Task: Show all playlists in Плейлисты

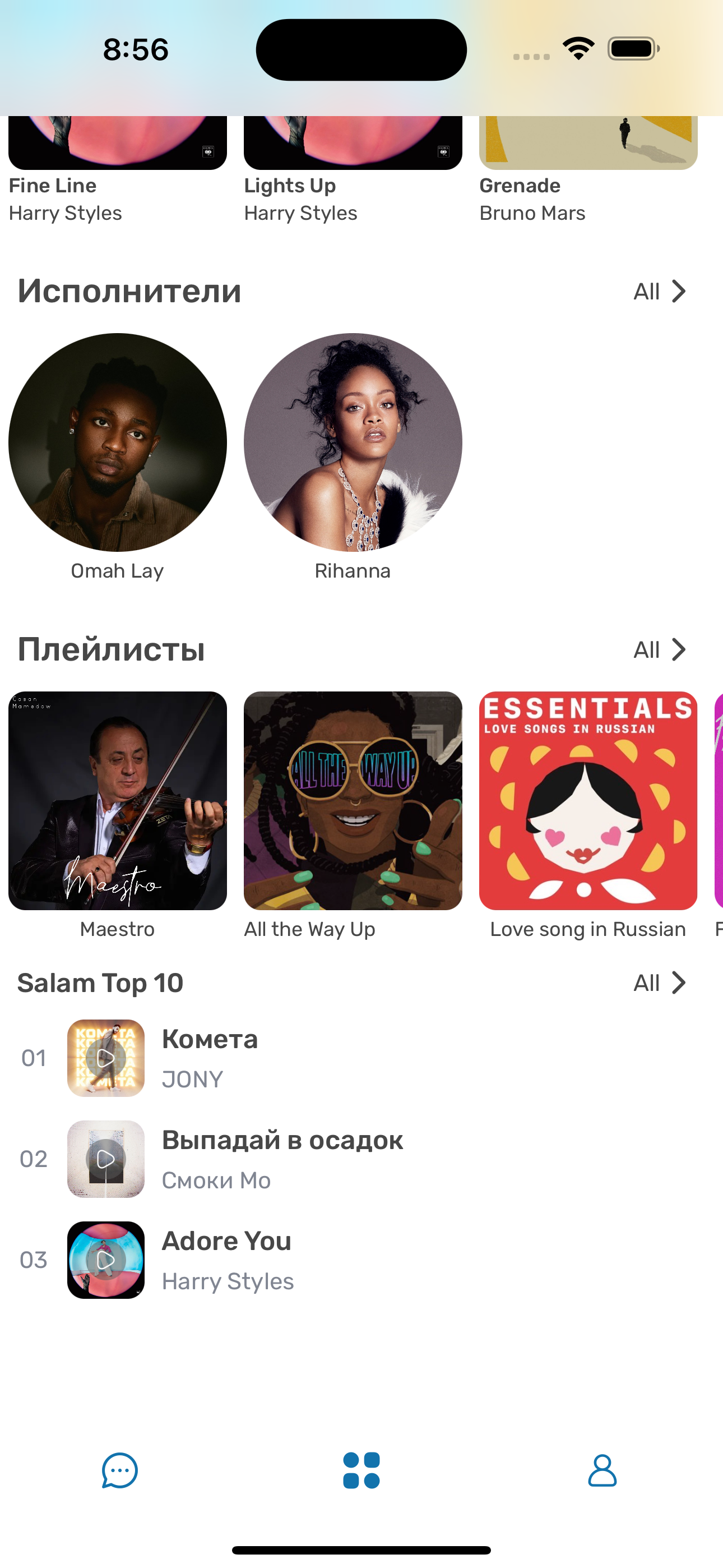Action: point(660,650)
